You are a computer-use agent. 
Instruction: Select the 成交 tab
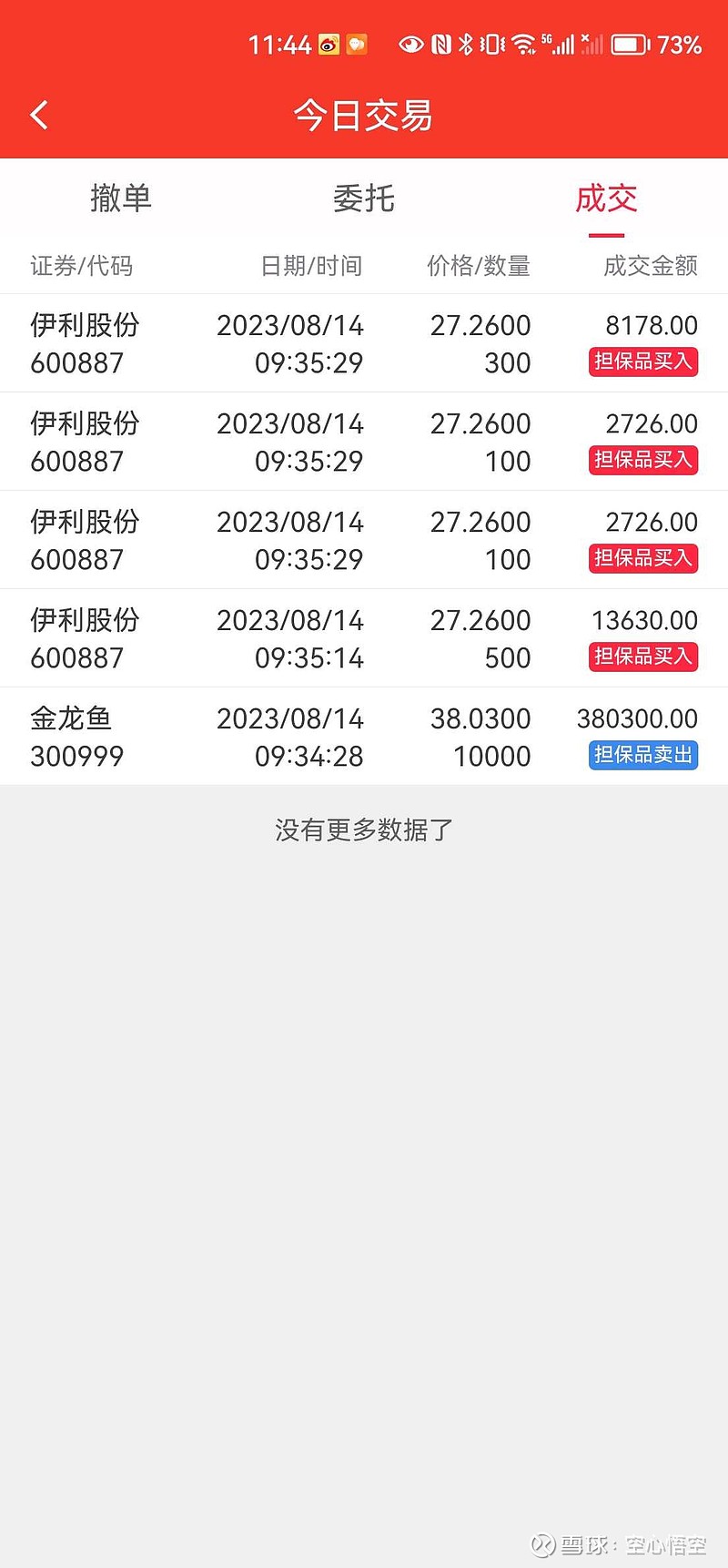click(x=606, y=198)
